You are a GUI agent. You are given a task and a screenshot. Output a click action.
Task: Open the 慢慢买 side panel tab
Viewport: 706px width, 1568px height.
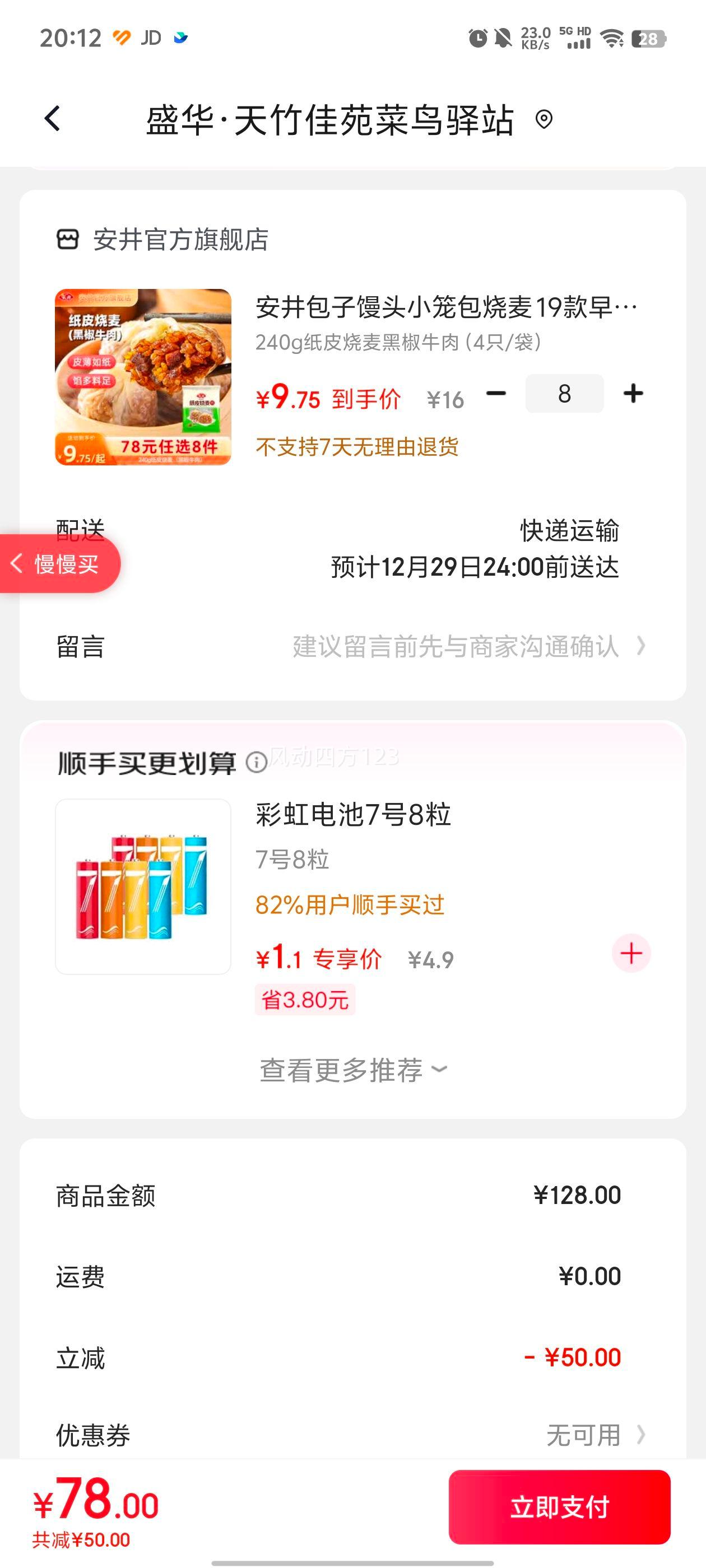point(60,564)
